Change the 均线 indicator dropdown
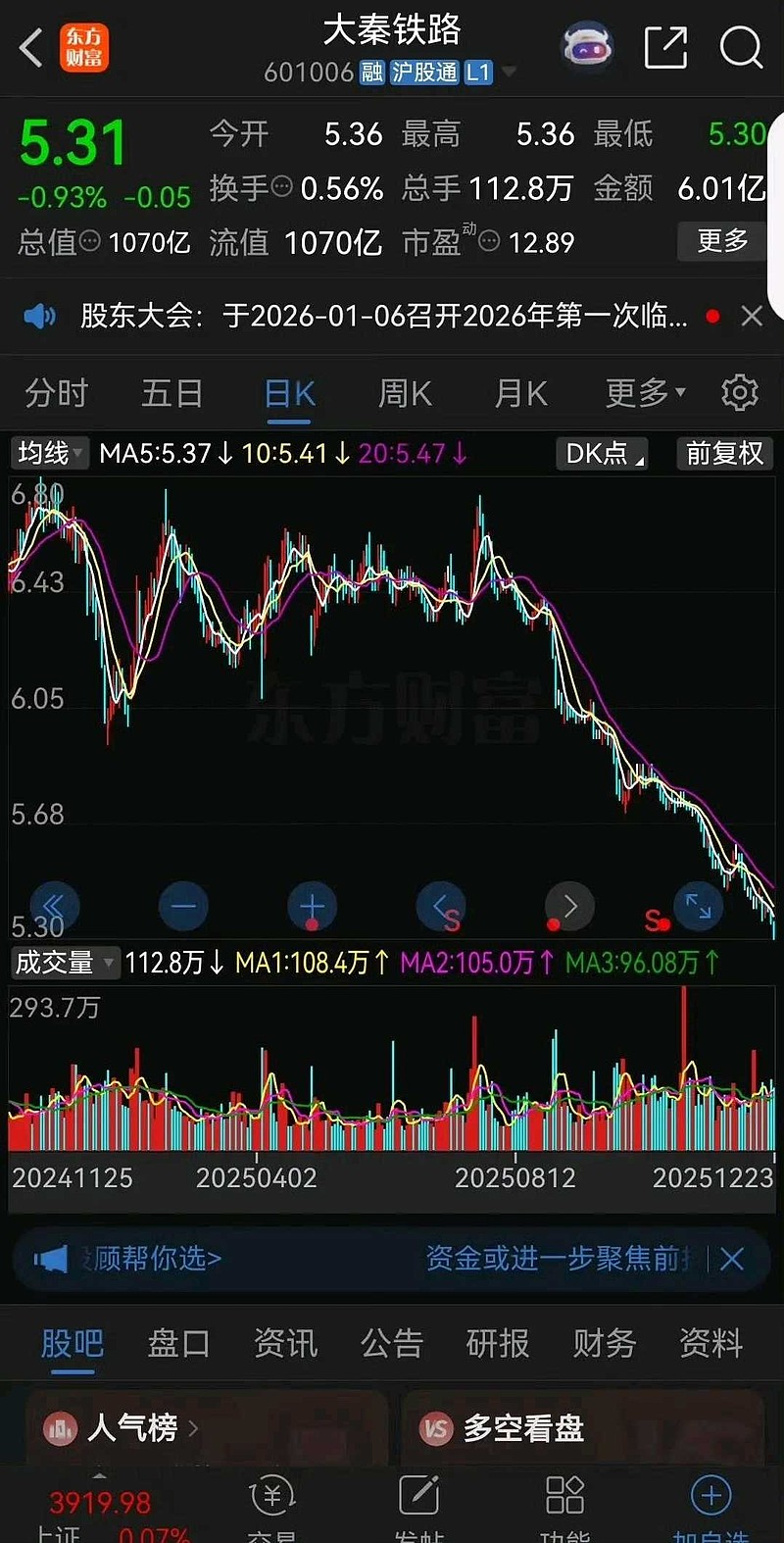 [51, 453]
